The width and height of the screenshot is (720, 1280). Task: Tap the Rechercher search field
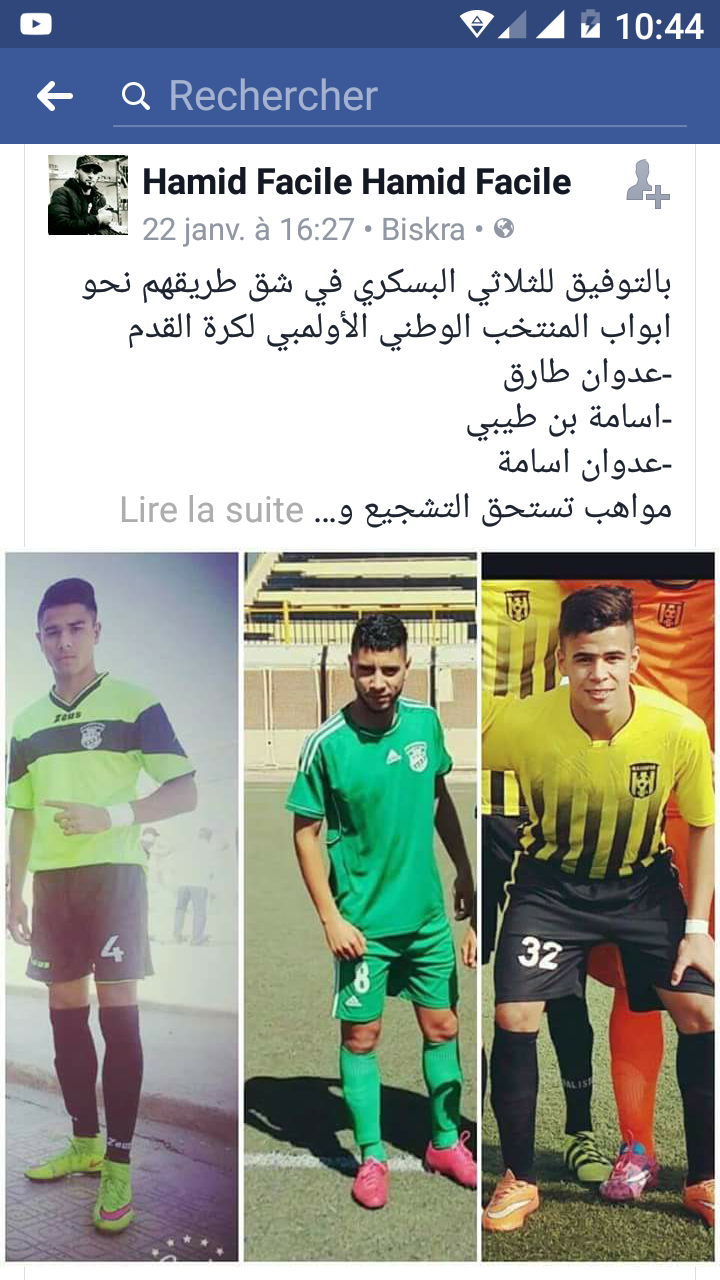400,96
